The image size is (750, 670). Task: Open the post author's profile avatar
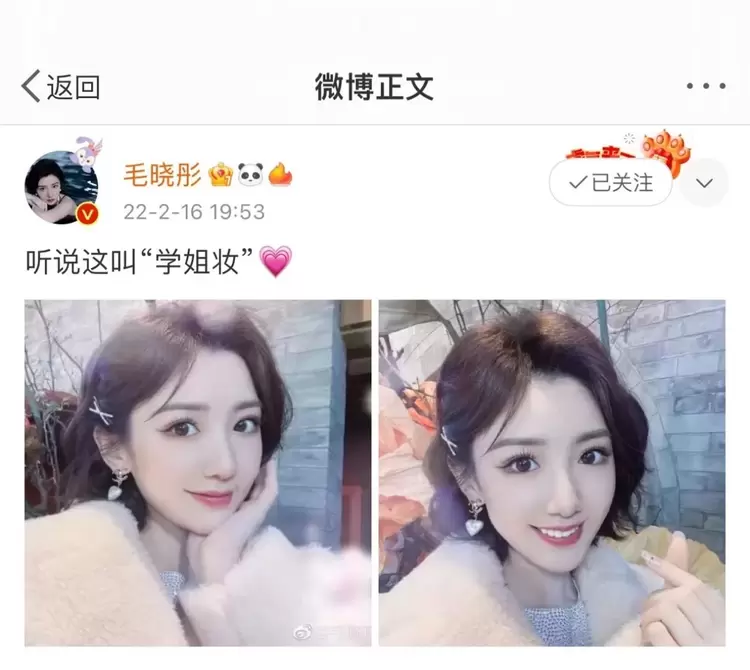[x=61, y=187]
